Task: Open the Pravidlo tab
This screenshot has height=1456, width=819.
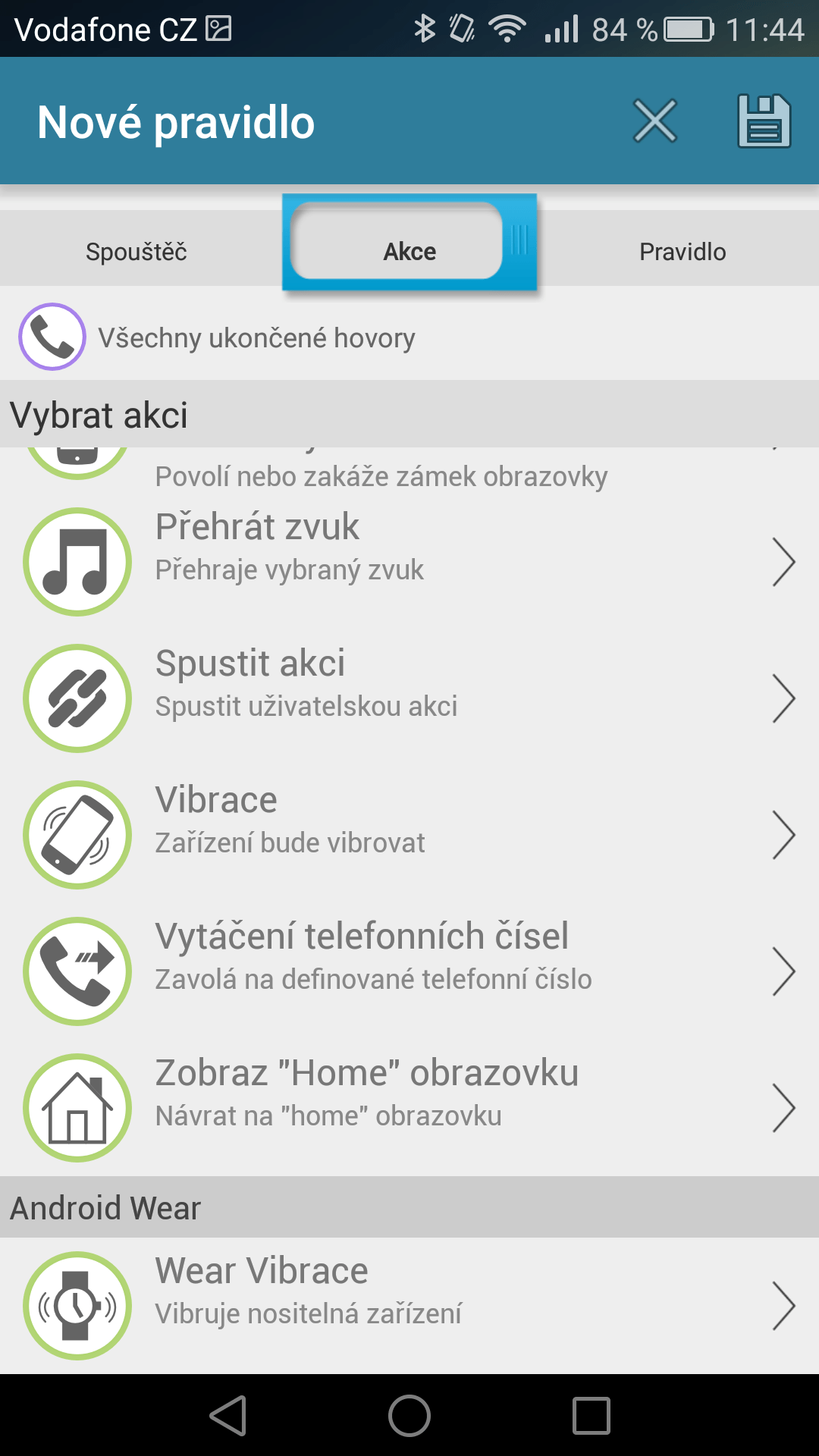Action: pyautogui.click(x=682, y=252)
